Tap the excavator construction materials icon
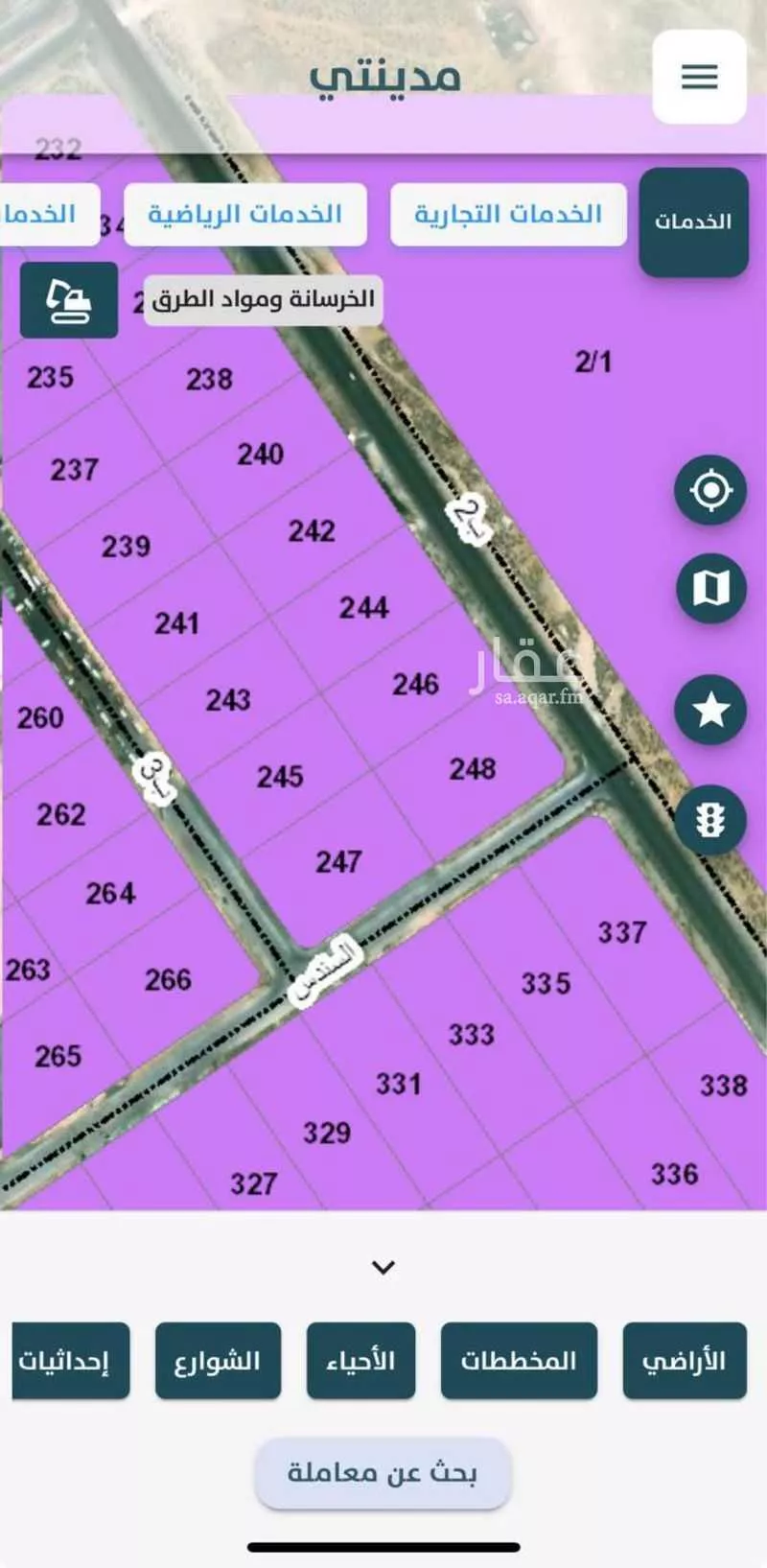This screenshot has width=767, height=1568. [69, 300]
